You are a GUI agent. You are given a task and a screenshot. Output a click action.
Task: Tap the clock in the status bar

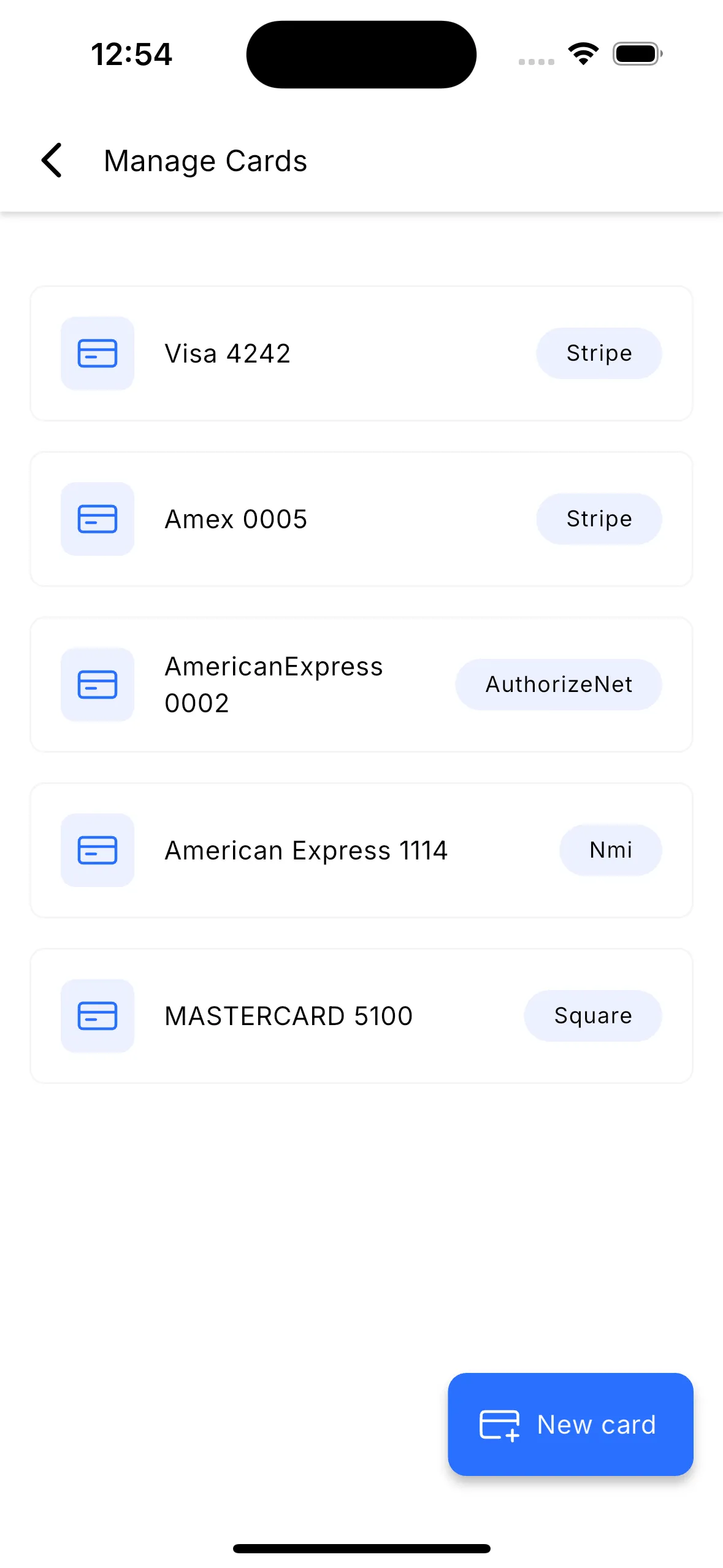click(132, 53)
